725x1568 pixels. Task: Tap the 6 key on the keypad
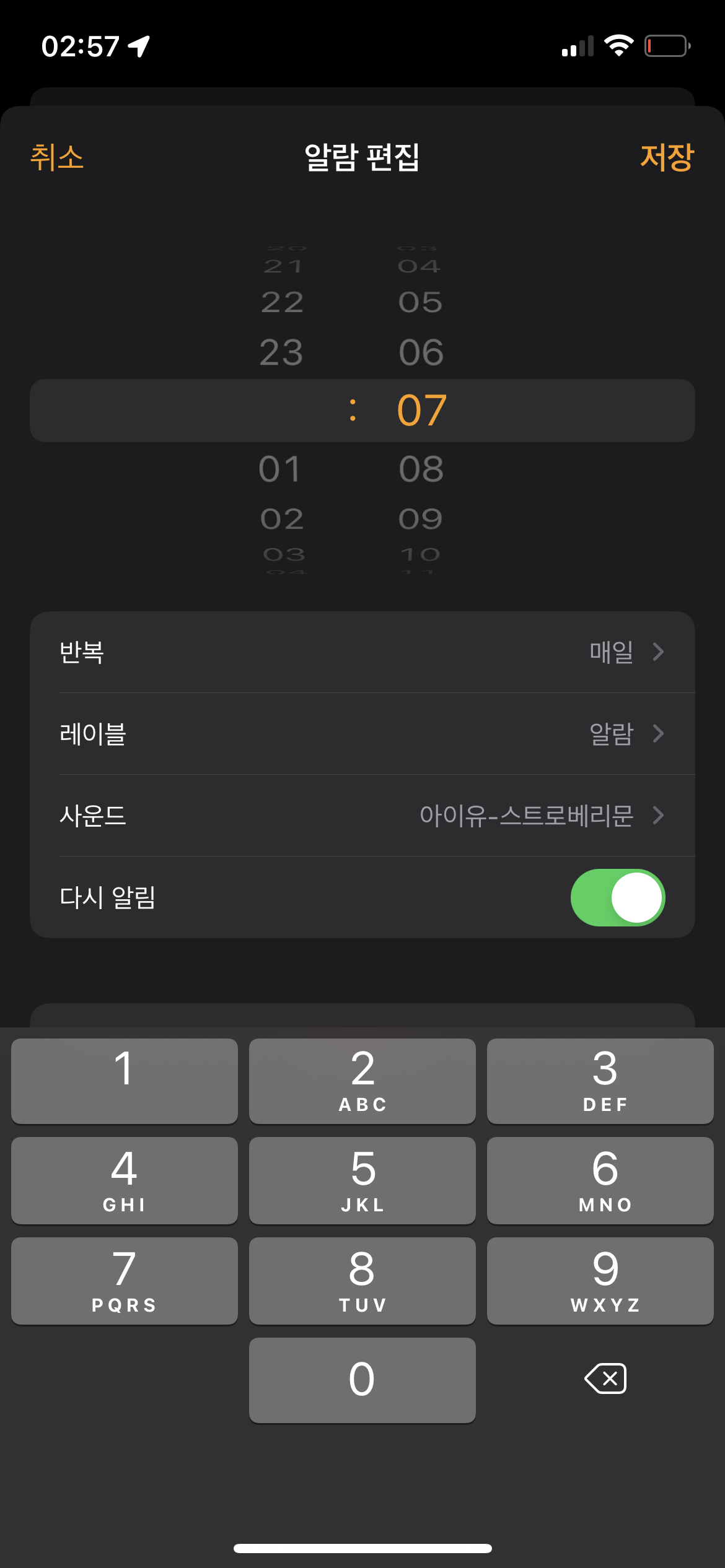600,1180
